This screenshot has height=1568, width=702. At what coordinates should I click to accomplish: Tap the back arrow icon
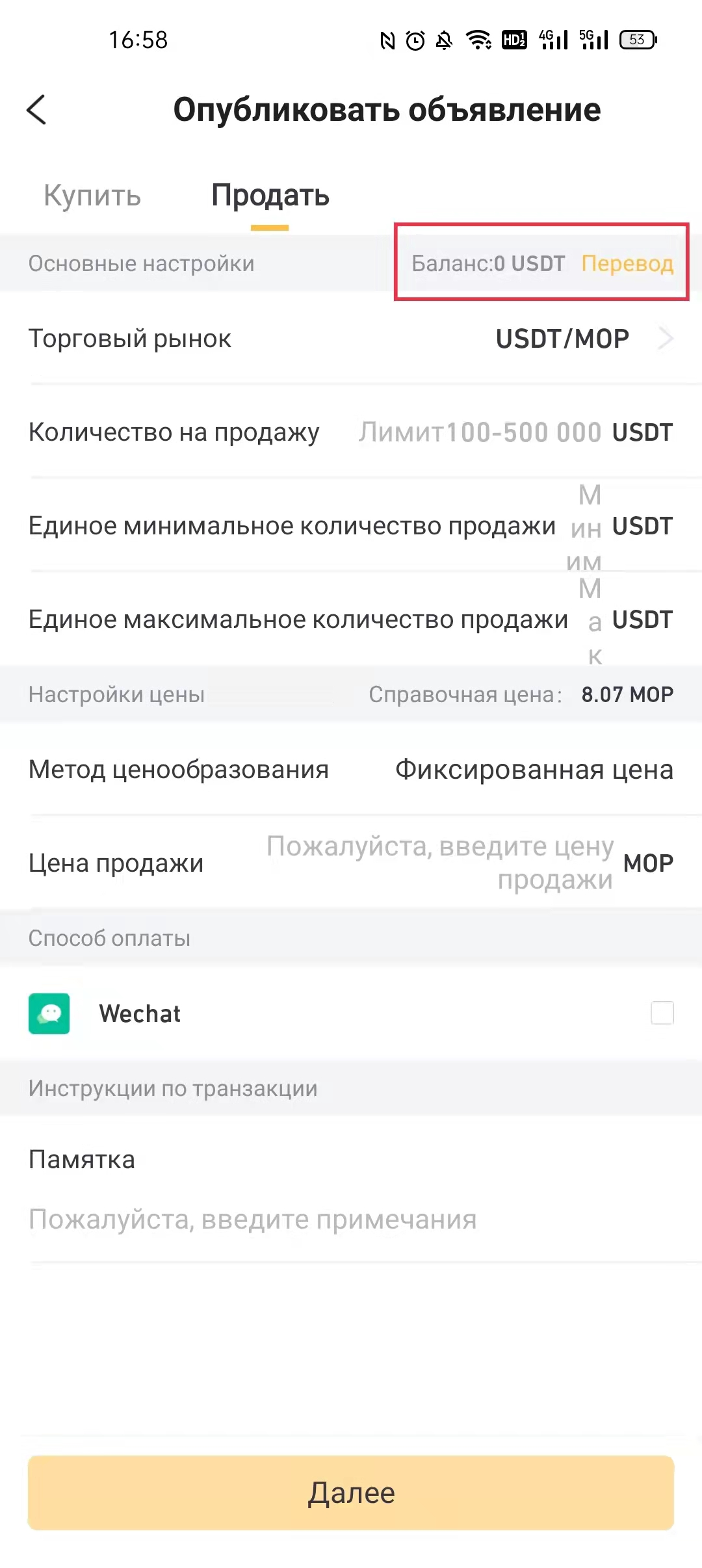click(37, 109)
